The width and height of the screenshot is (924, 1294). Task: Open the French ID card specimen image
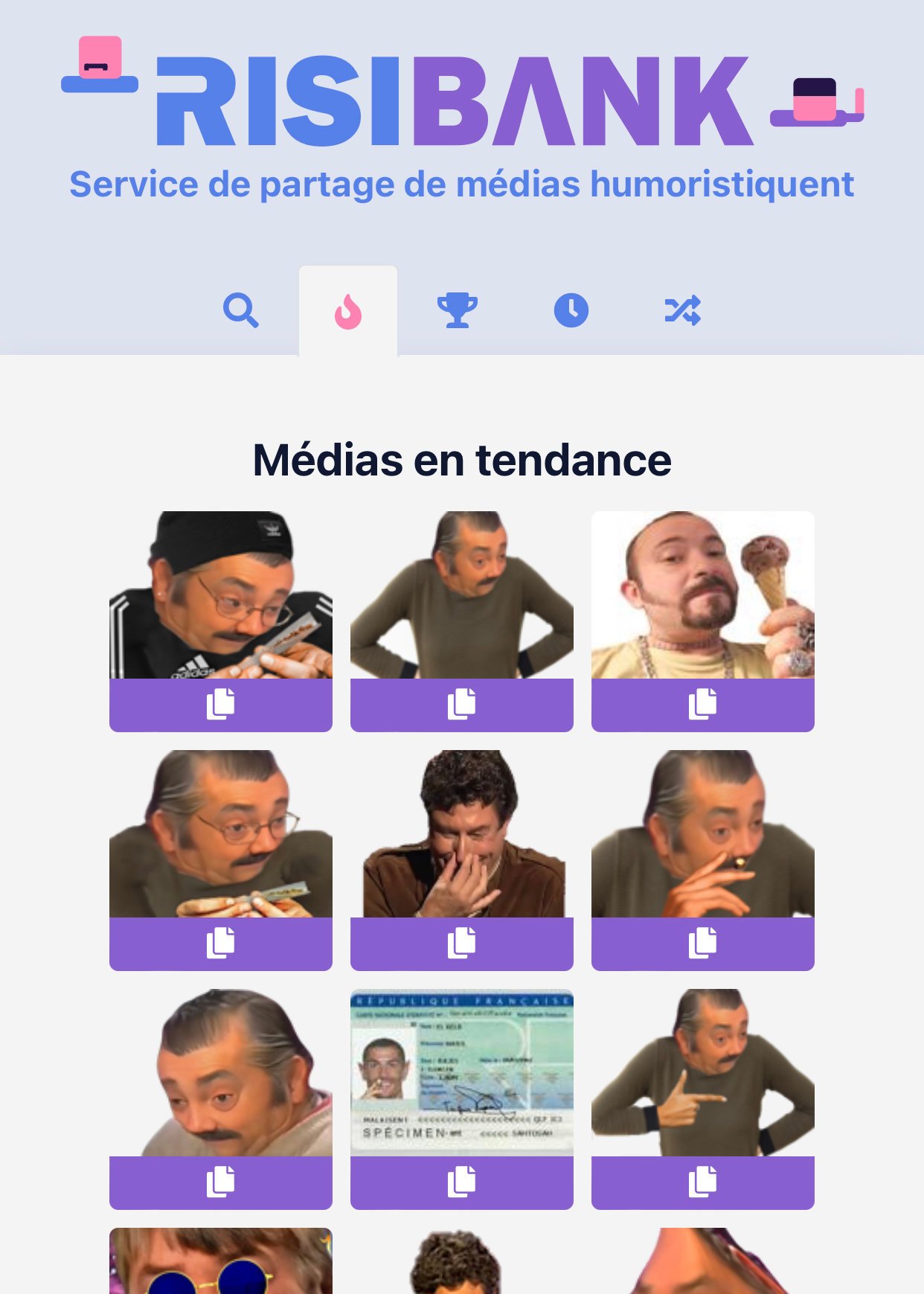pos(461,1072)
